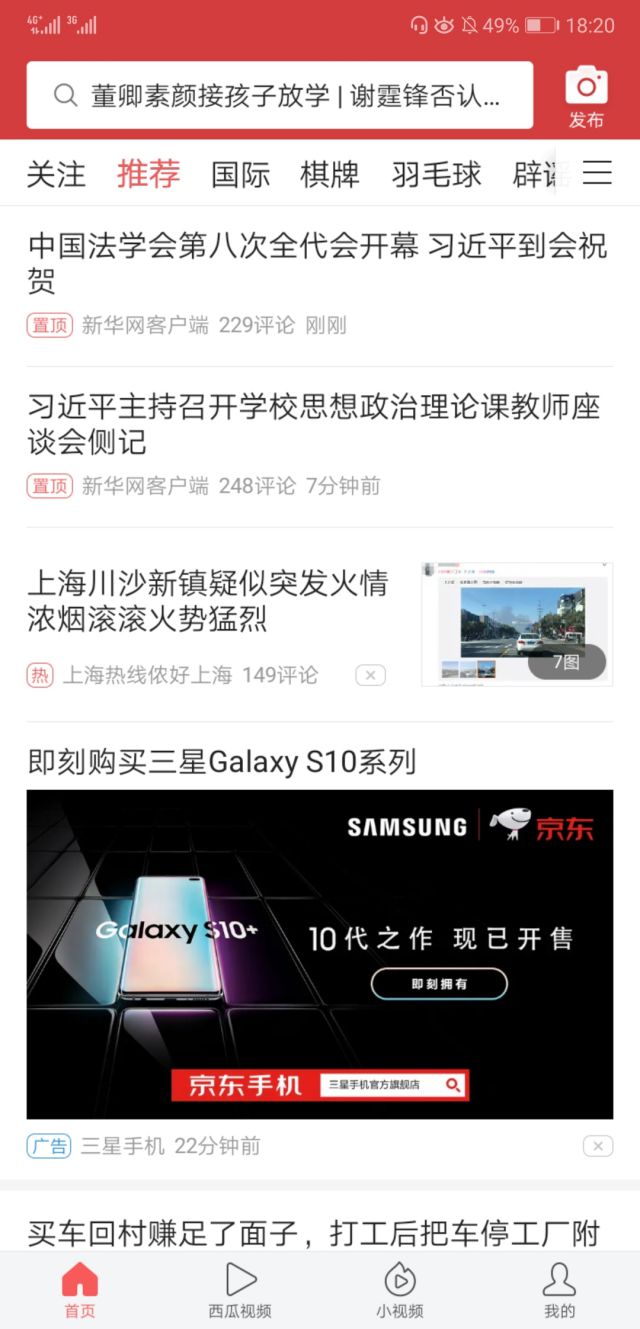The height and width of the screenshot is (1329, 640).
Task: Close the 三星手机 advertisement
Action: pyautogui.click(x=597, y=1146)
